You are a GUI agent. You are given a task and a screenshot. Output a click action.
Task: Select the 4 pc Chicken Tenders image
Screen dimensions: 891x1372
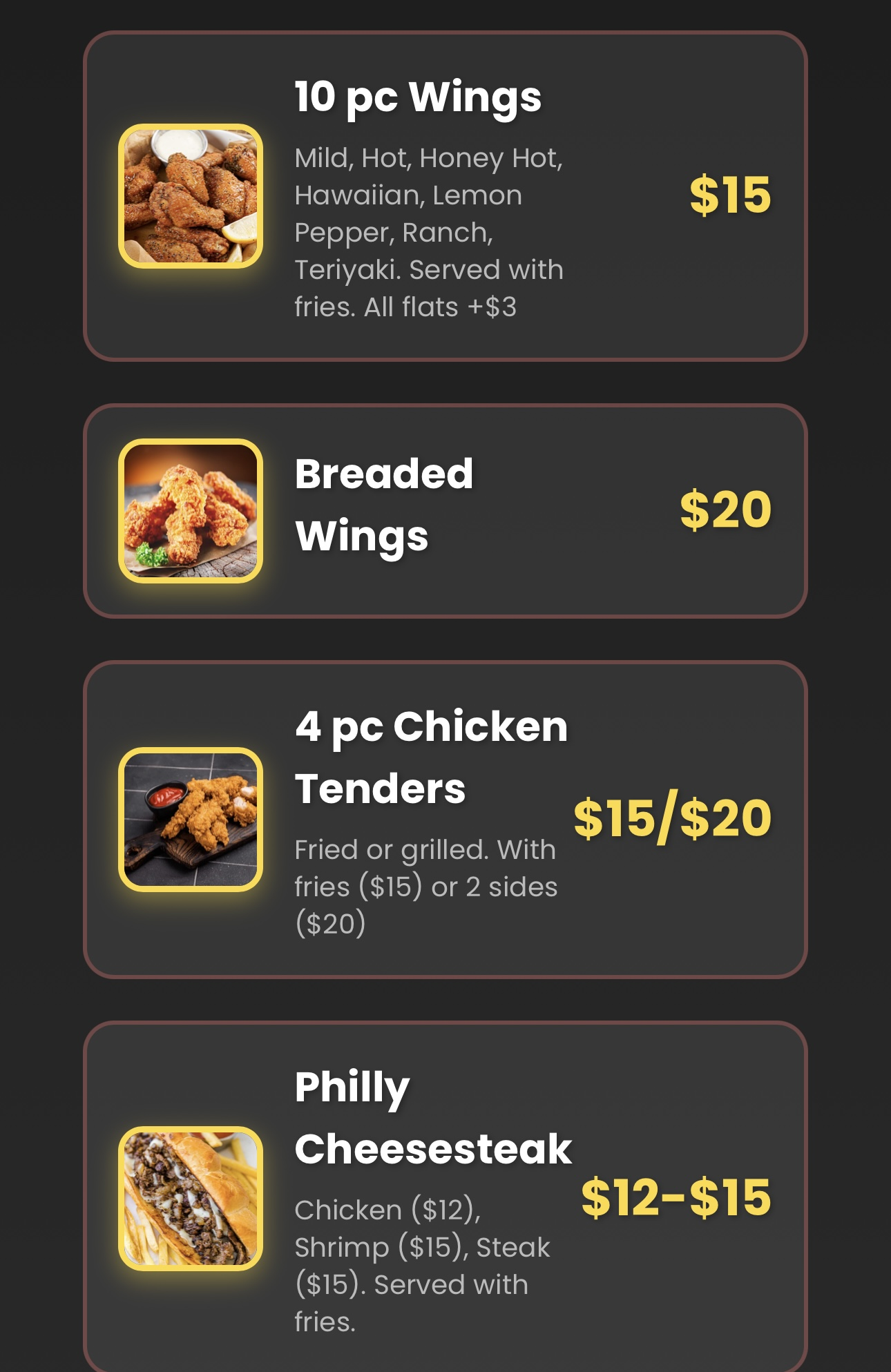pos(191,815)
